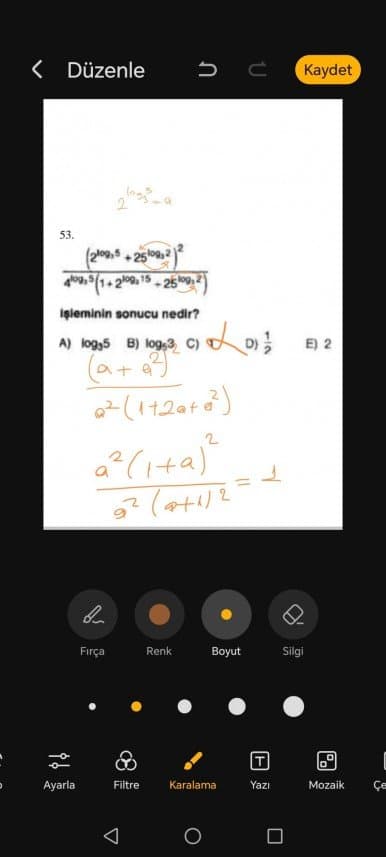Choose the middle brush size dot
The image size is (386, 857).
(185, 706)
